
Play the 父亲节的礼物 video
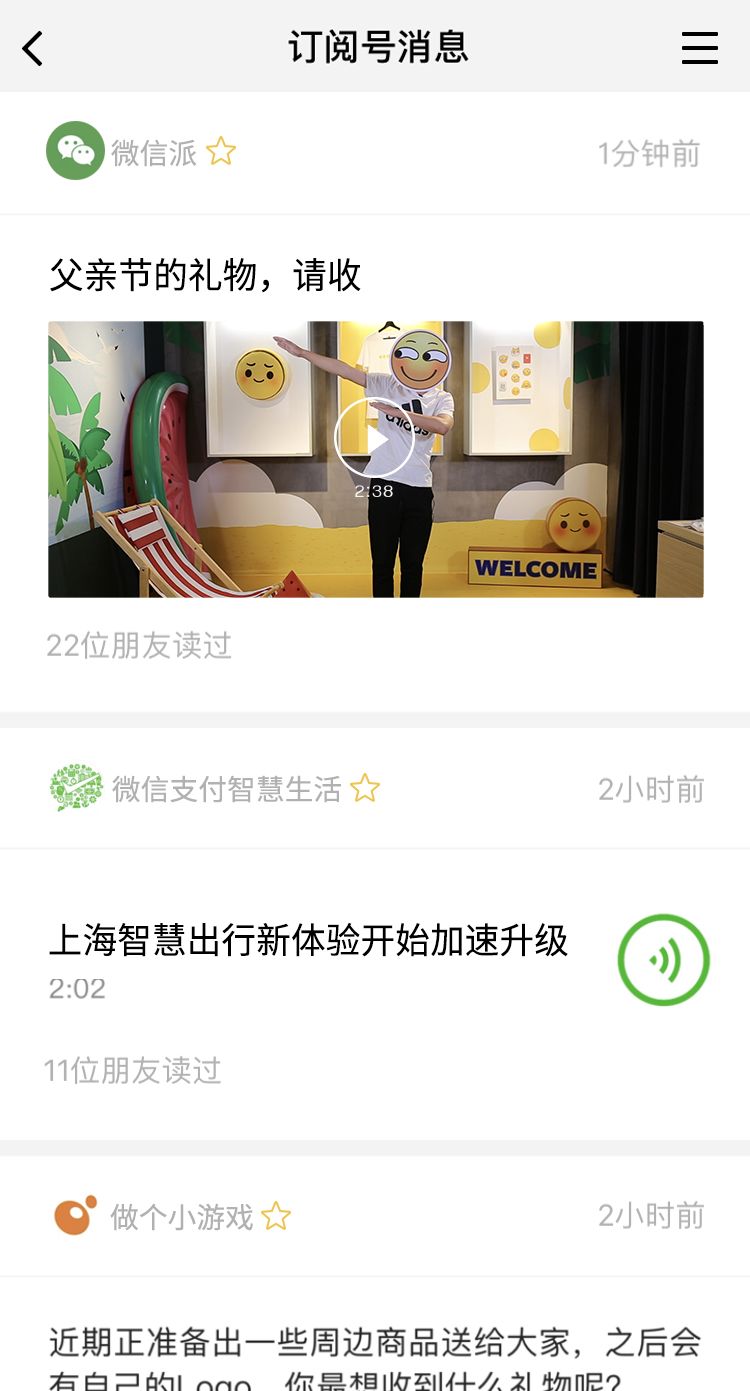coord(374,438)
